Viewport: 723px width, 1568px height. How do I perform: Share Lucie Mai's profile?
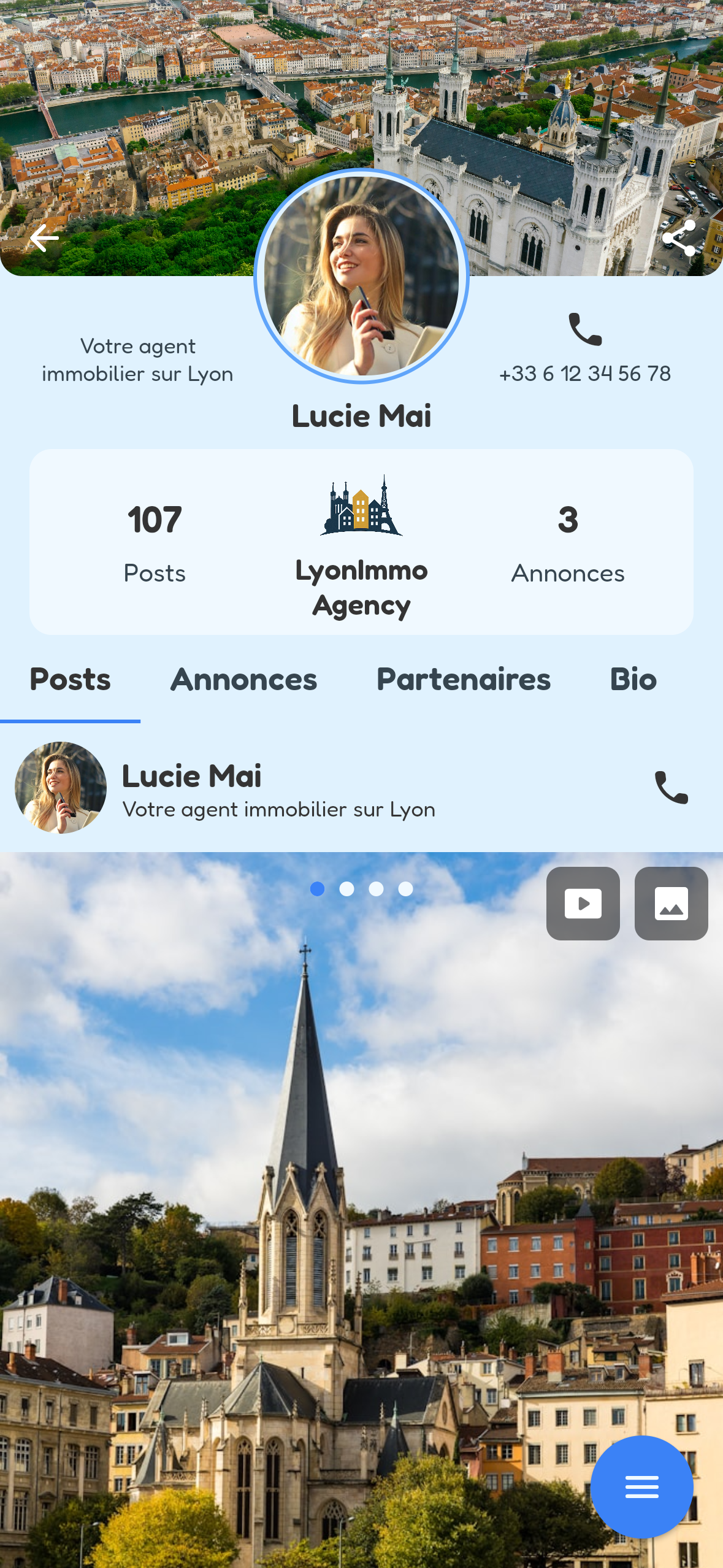pyautogui.click(x=679, y=238)
